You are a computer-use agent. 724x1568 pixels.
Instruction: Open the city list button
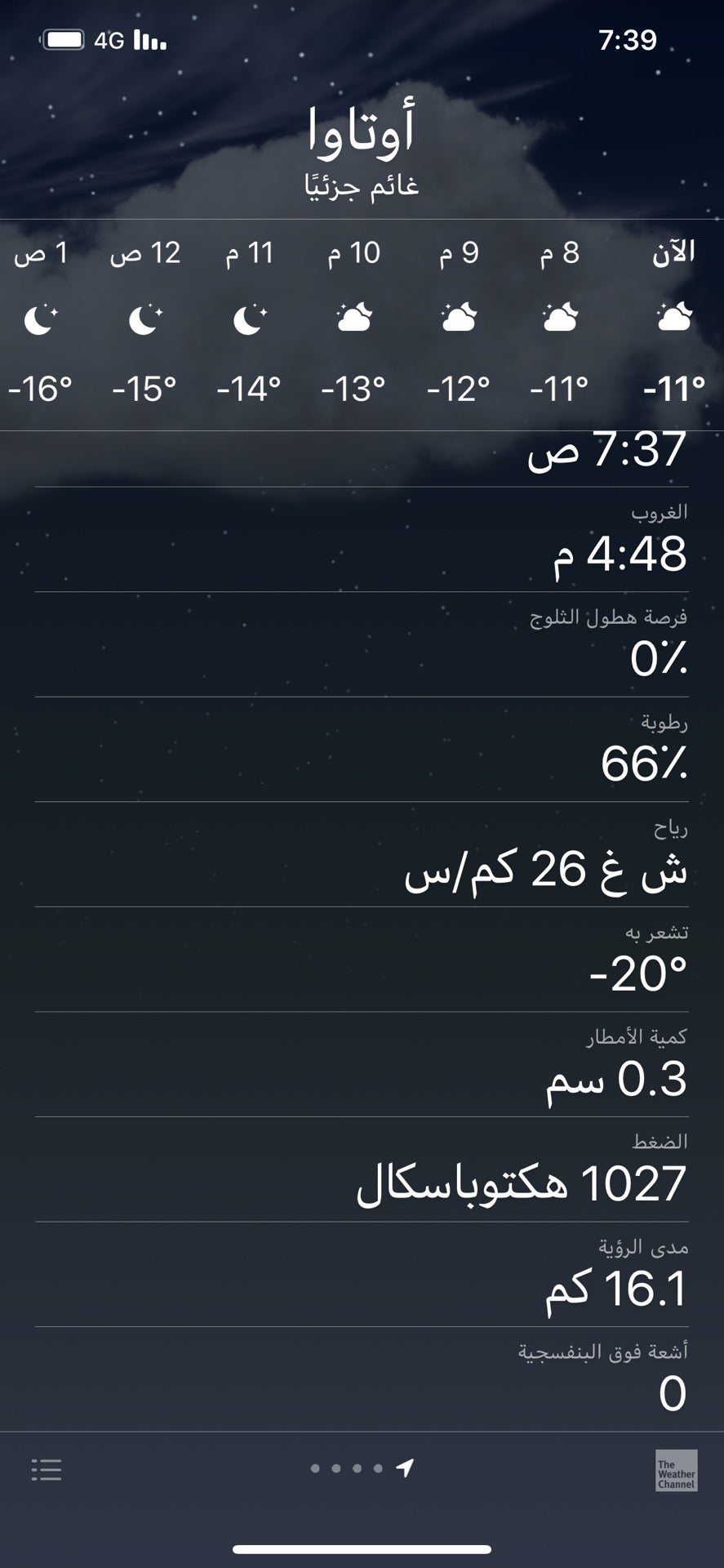point(47,1470)
